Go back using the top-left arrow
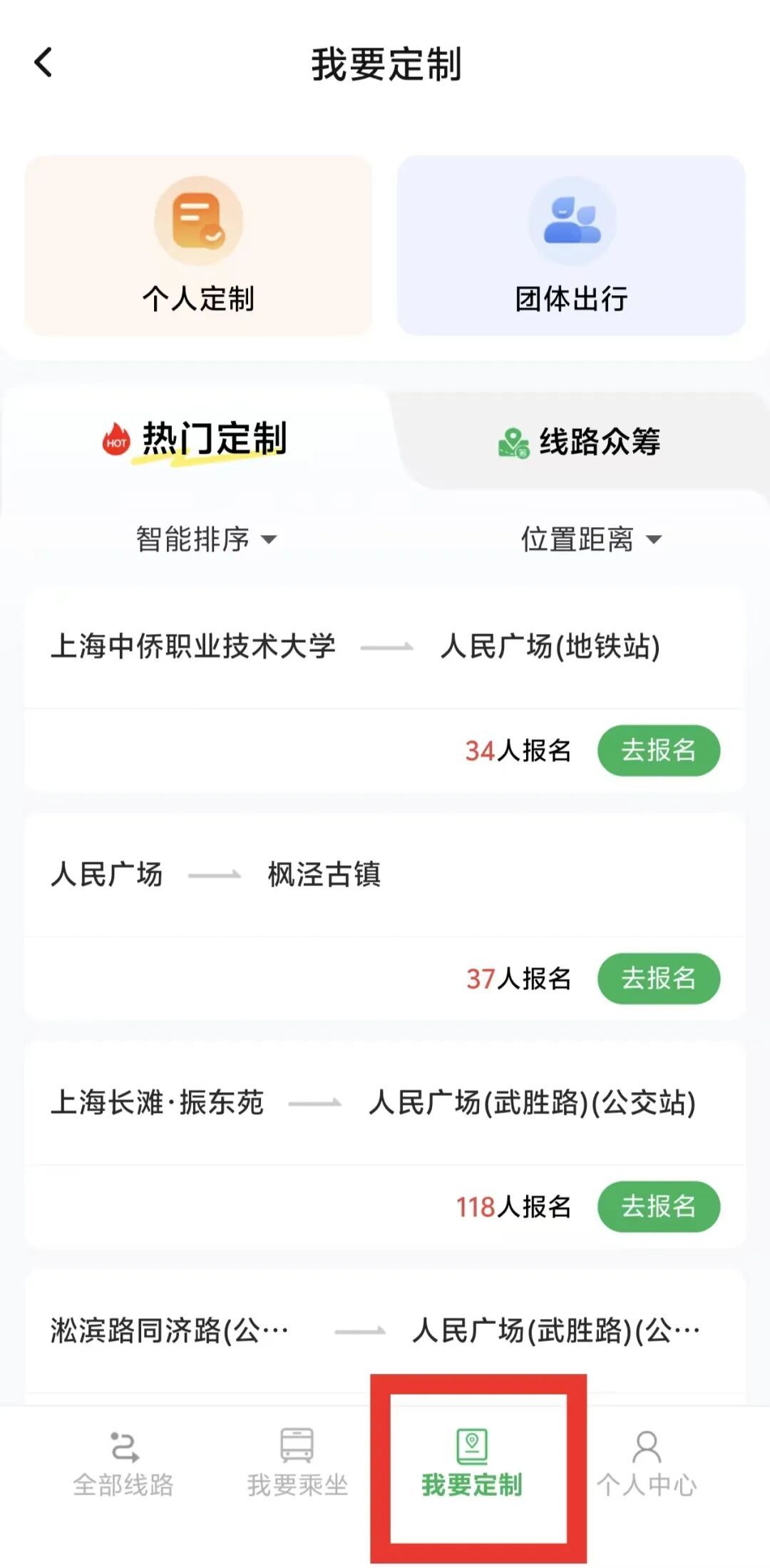Image resolution: width=770 pixels, height=1568 pixels. point(44,63)
